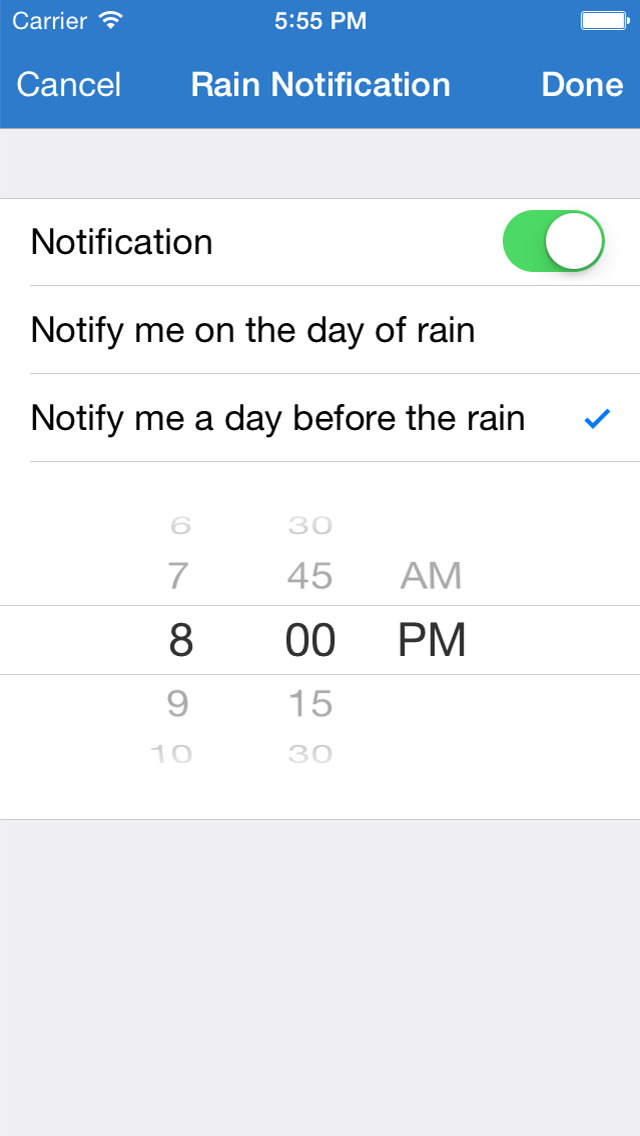Pick hour 7 in the time picker
This screenshot has height=1136, width=640.
pos(178,576)
